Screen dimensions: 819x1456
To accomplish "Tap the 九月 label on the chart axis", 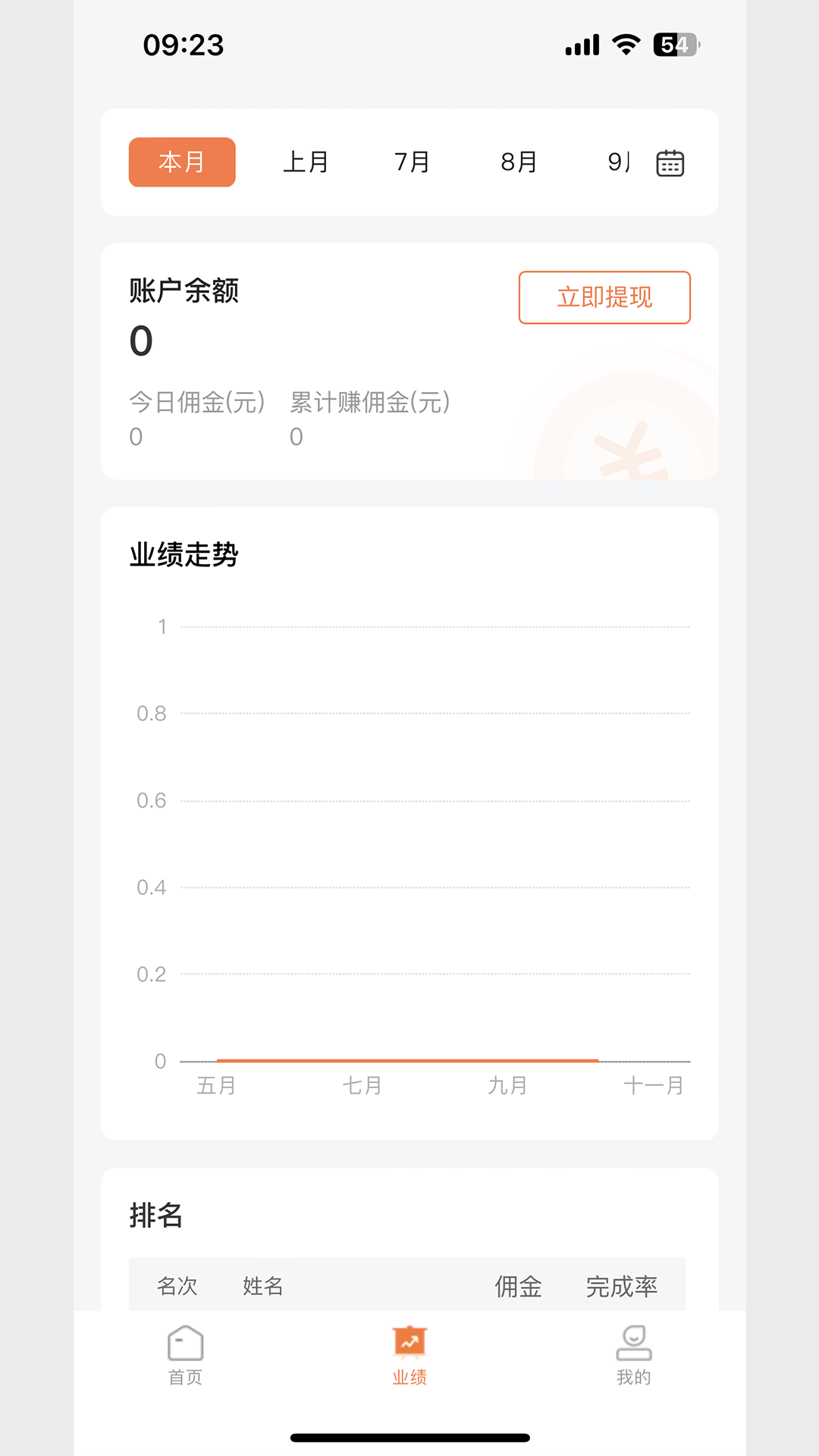I will 507,1084.
